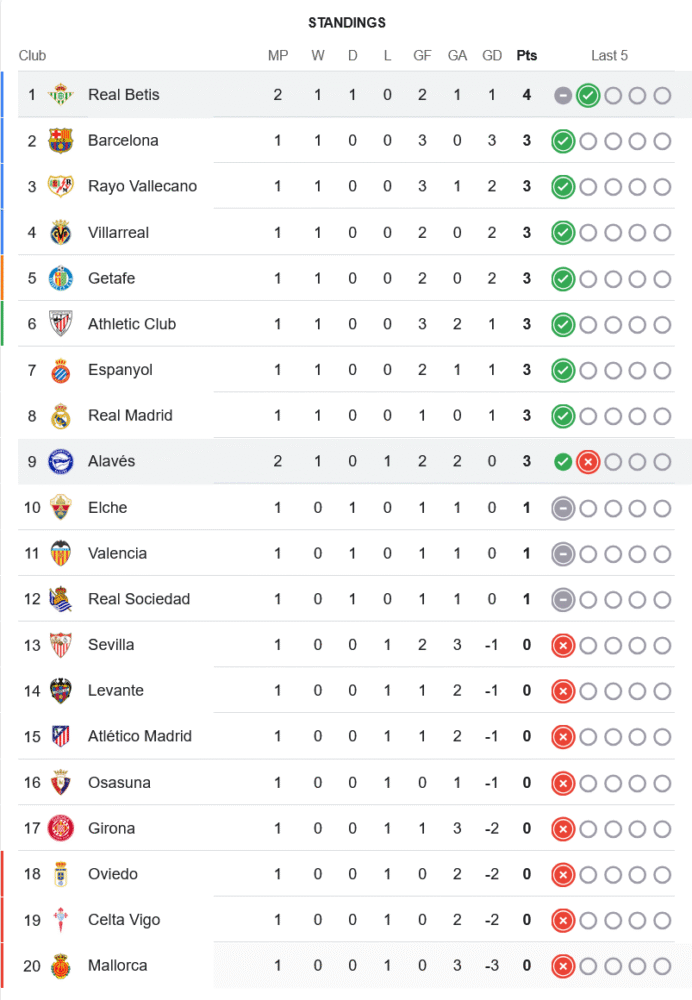Open Levante's team row
This screenshot has width=692, height=1000.
click(115, 690)
